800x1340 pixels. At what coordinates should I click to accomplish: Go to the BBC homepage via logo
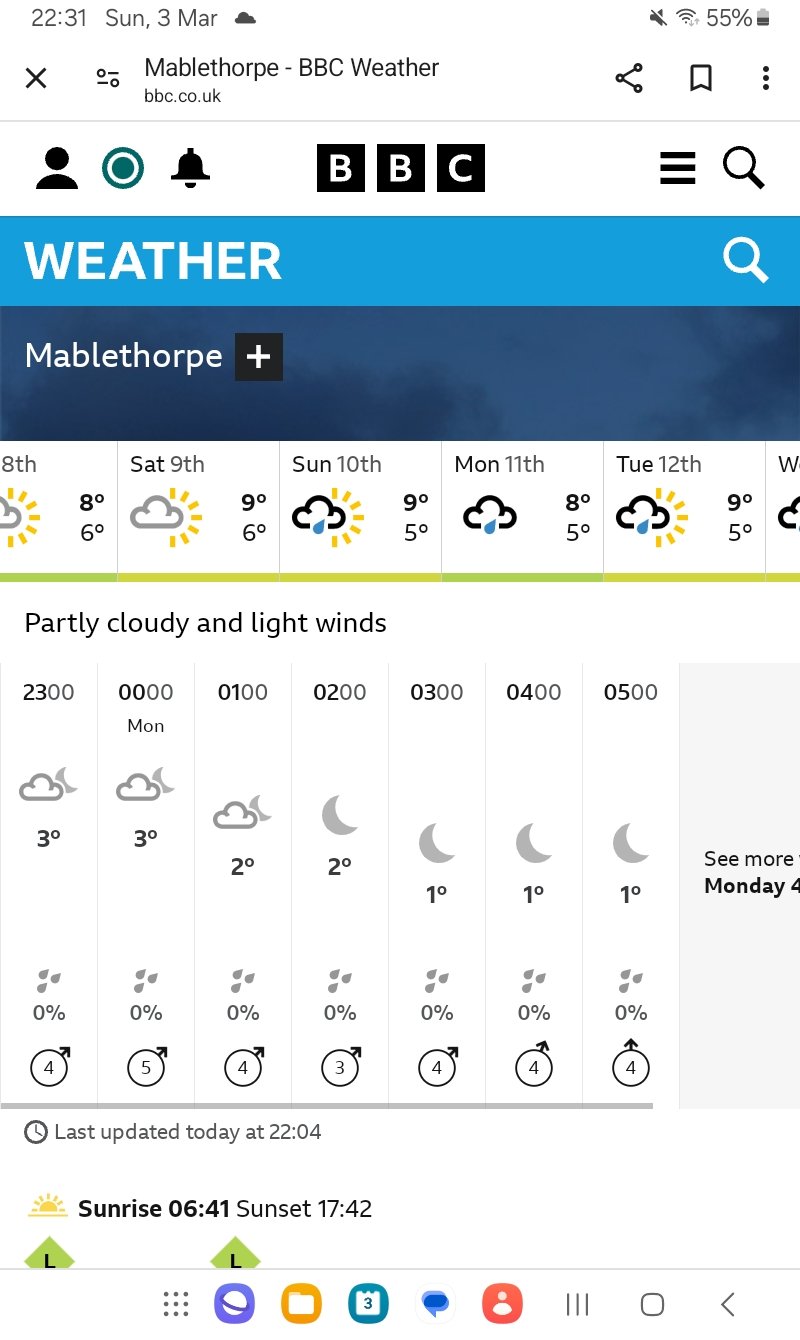(401, 168)
